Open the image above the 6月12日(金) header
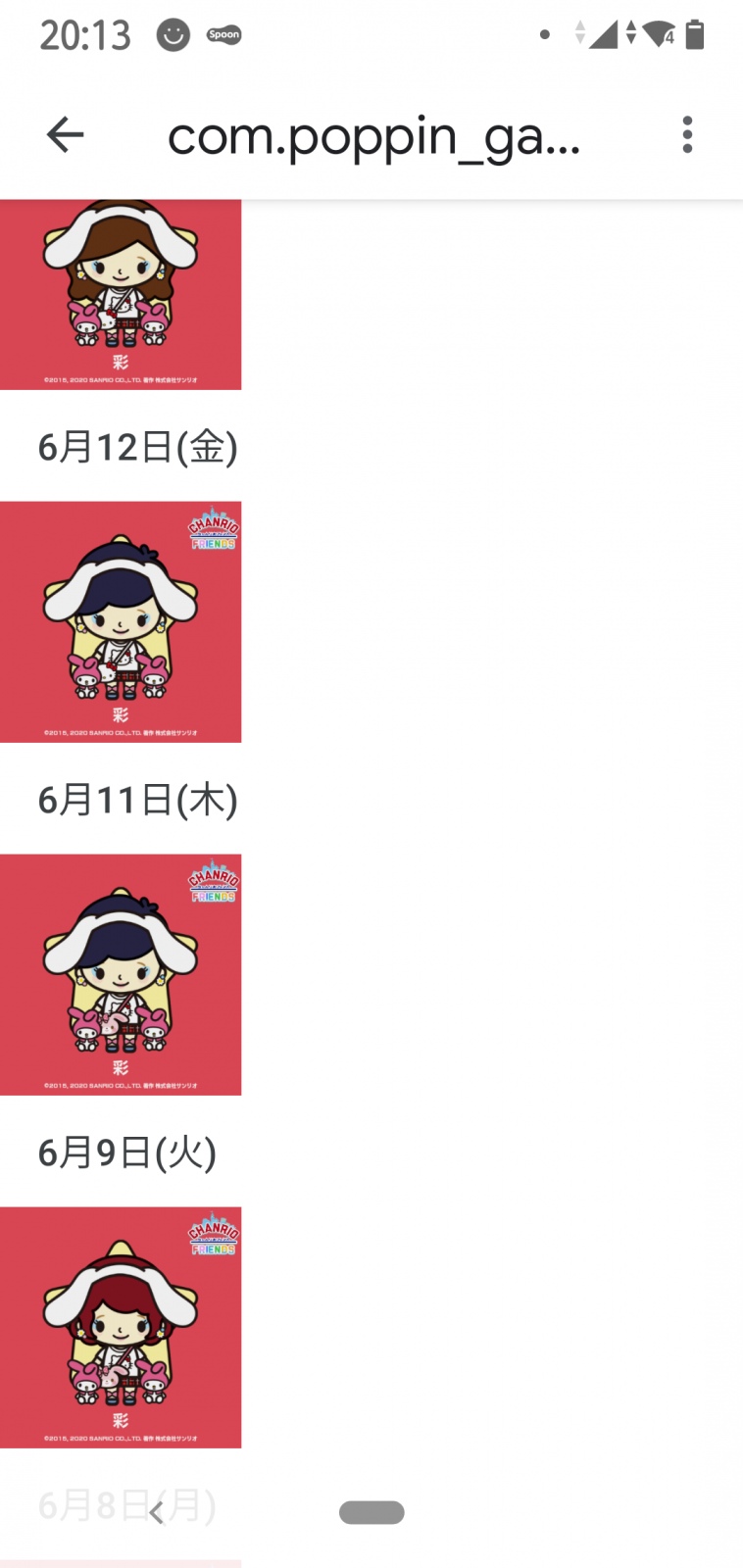The height and width of the screenshot is (1568, 743). point(121,295)
